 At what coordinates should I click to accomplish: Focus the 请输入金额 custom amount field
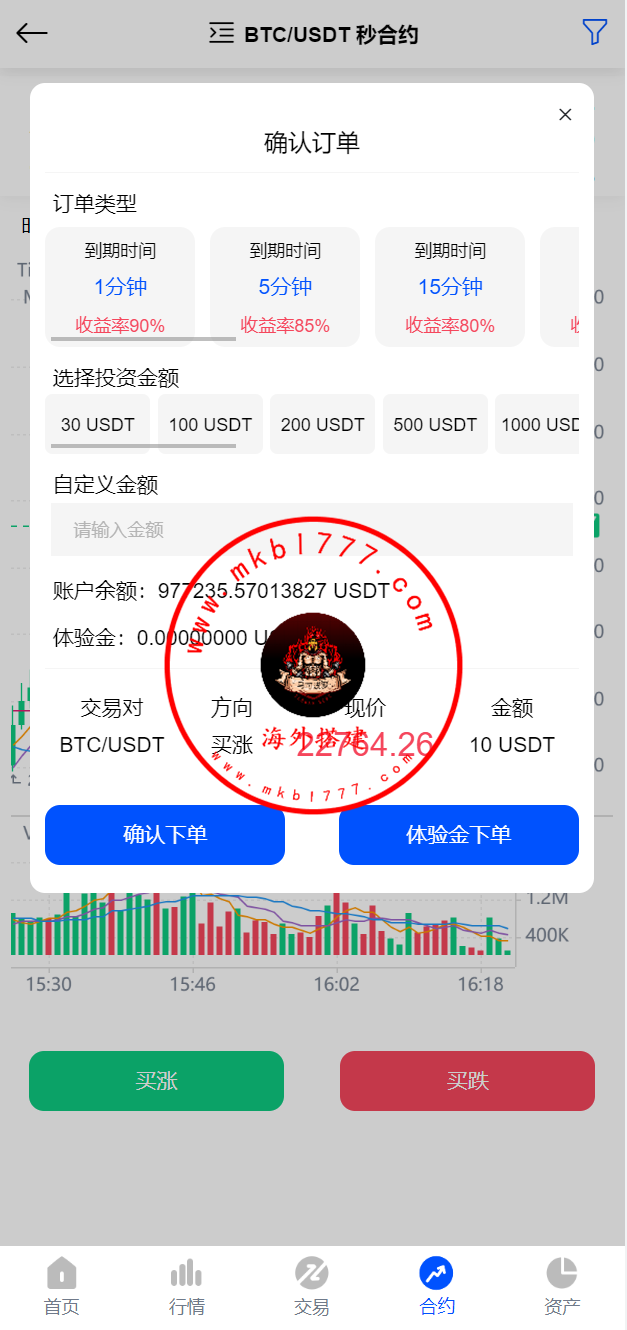(x=312, y=530)
